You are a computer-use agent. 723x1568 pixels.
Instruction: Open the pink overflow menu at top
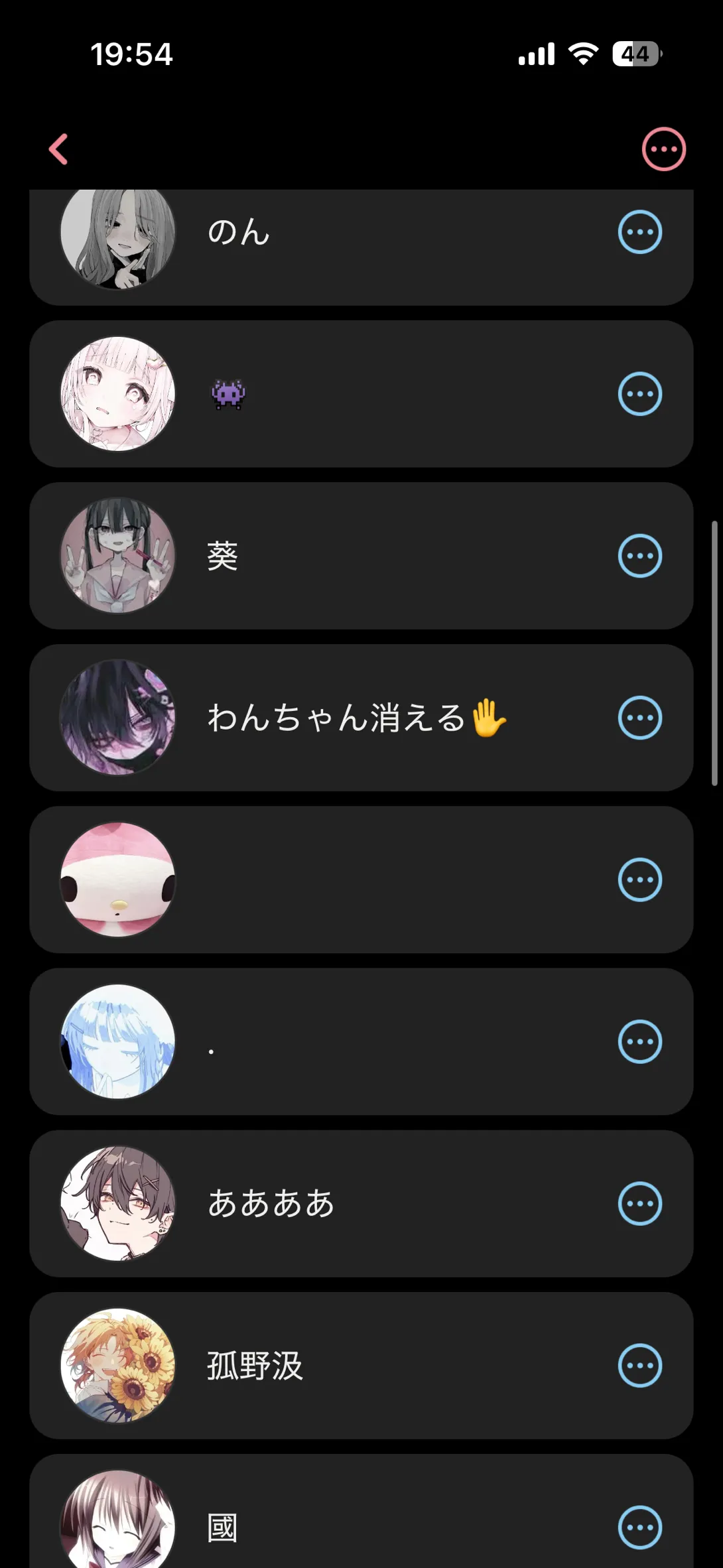coord(663,149)
